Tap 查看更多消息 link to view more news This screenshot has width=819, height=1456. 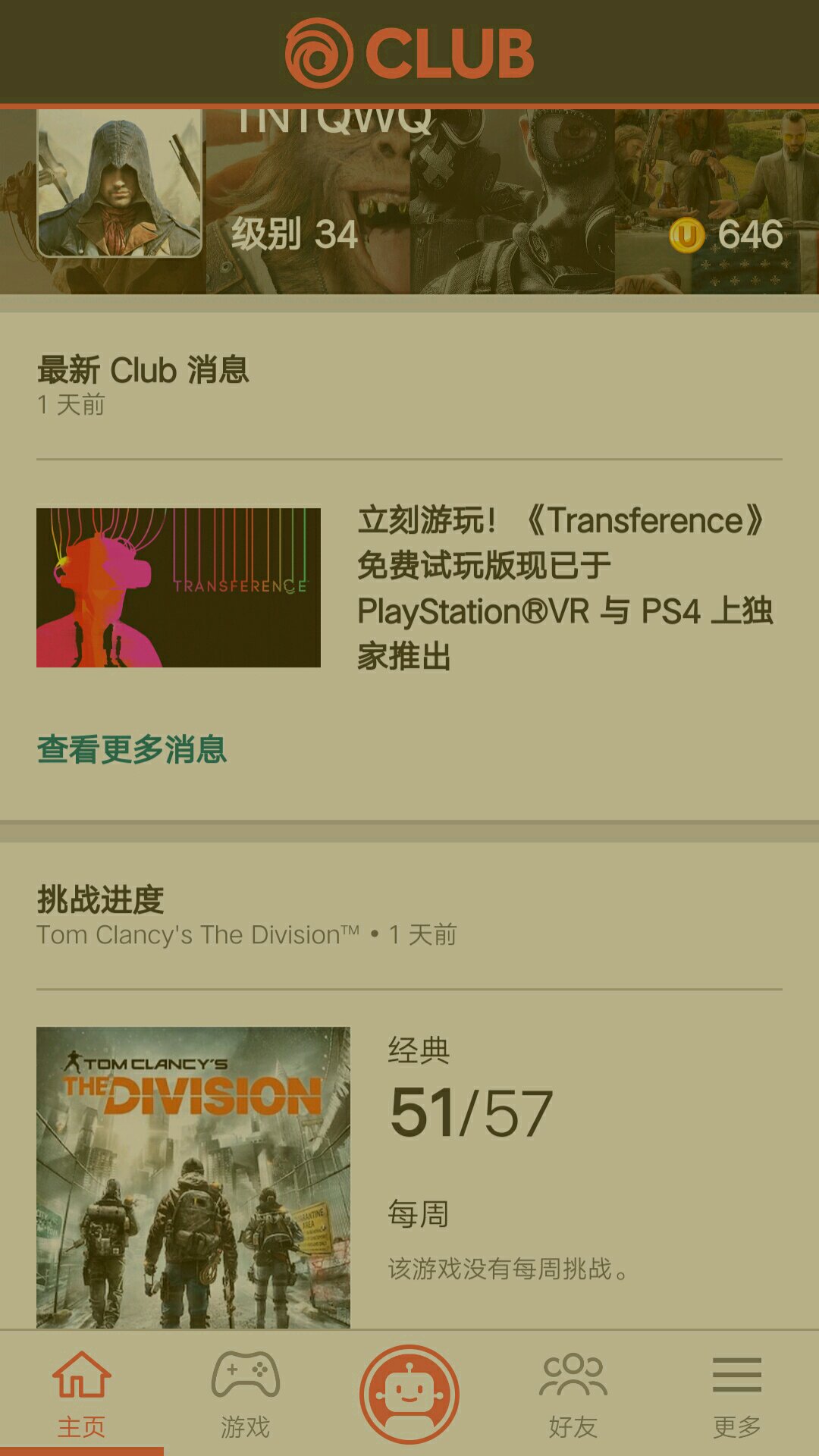point(132,749)
